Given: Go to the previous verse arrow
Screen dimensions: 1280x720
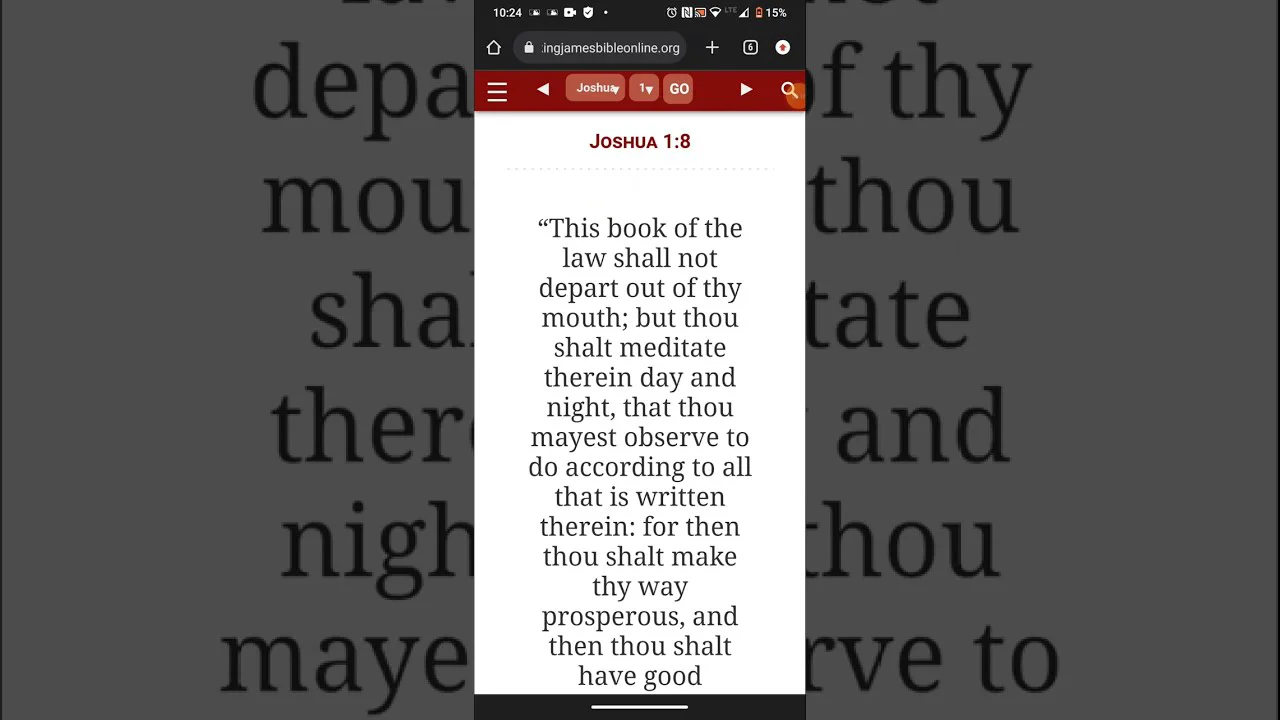Looking at the screenshot, I should point(543,90).
